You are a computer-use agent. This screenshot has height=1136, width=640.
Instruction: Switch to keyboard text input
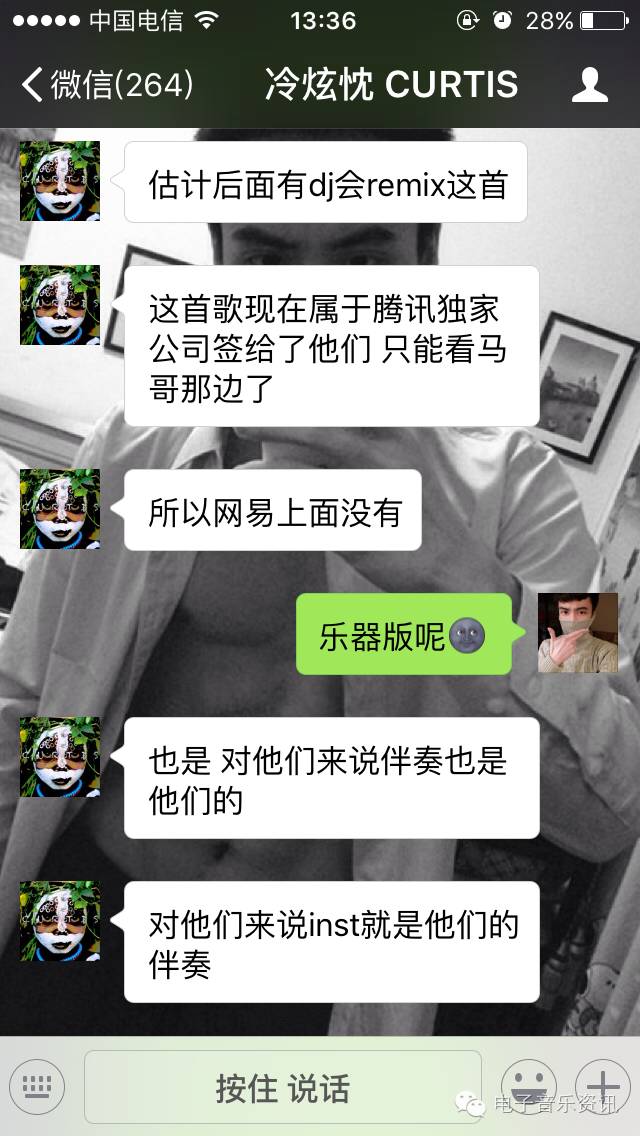tap(37, 1087)
